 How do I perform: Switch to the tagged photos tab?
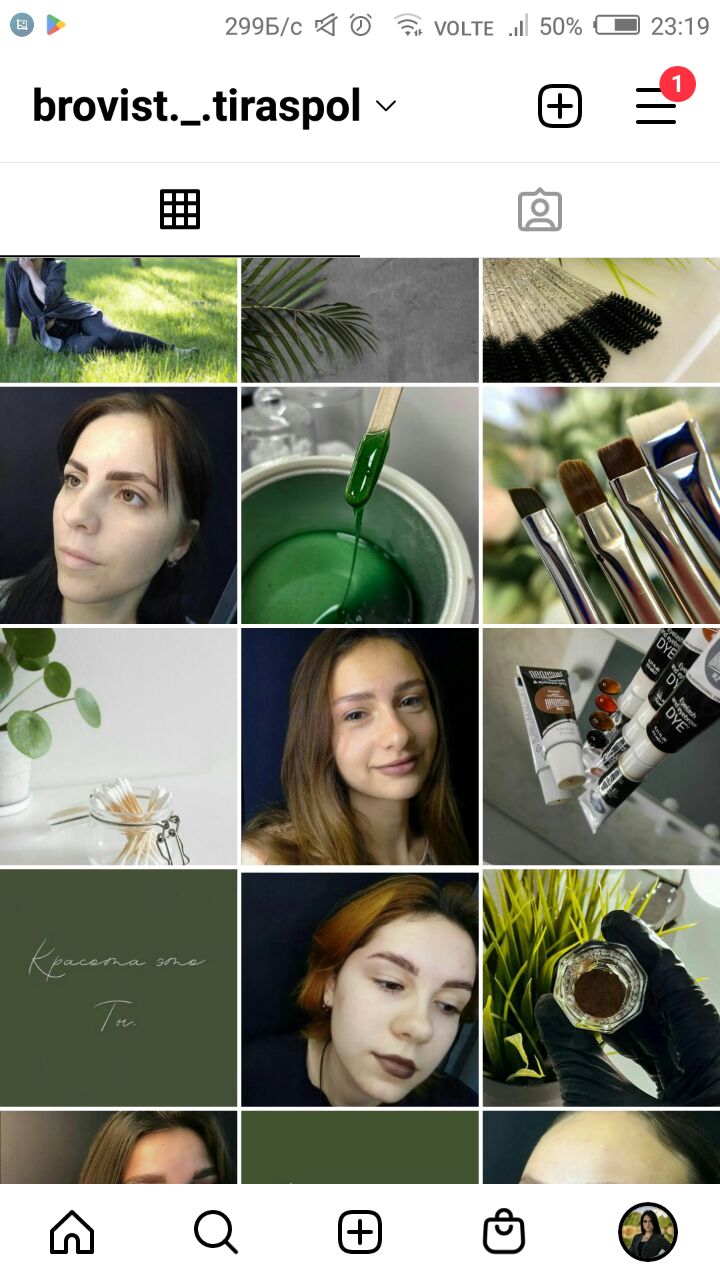[x=540, y=210]
